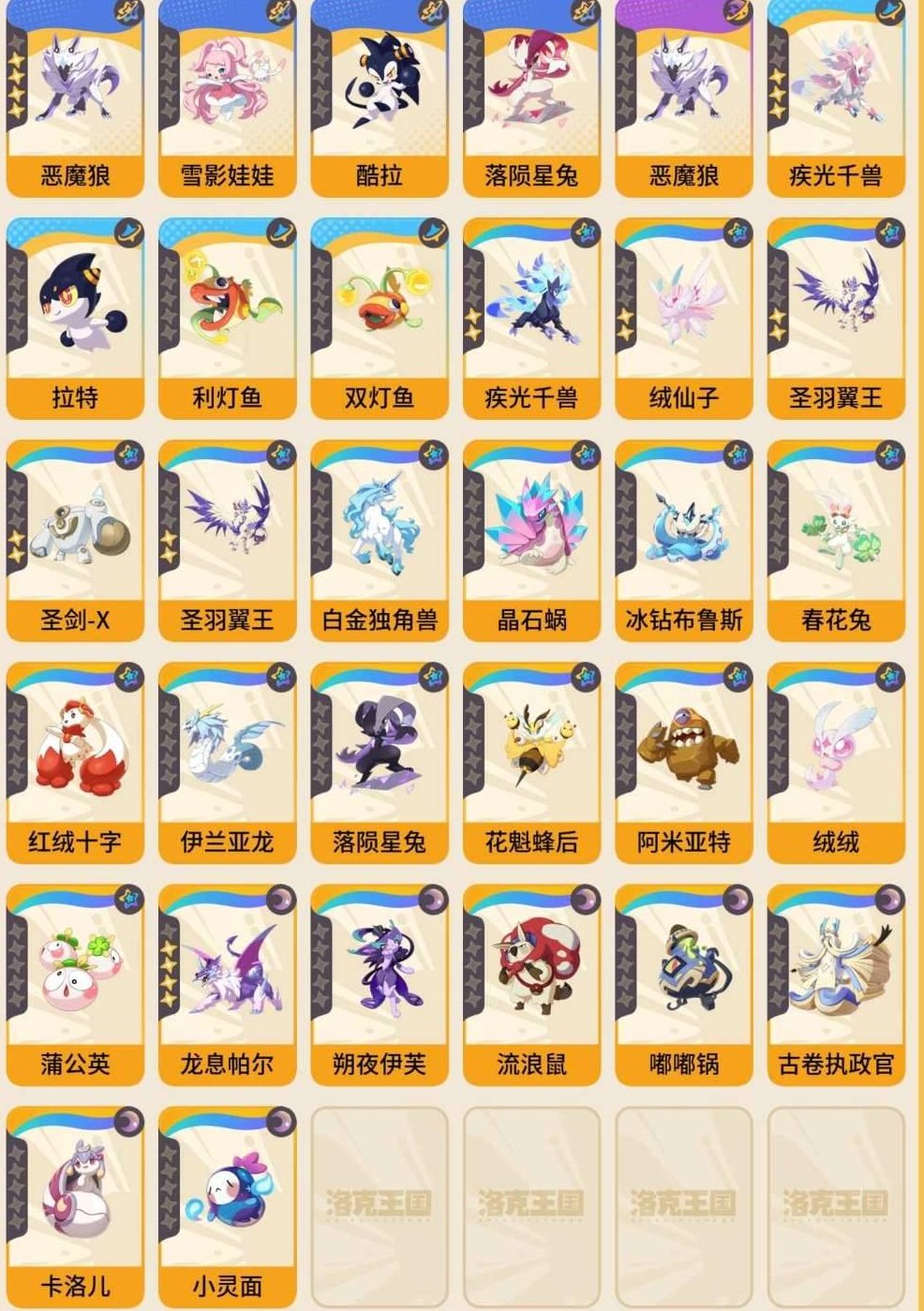
Task: Open the 伊兰亚龙 pet card
Action: coord(227,763)
